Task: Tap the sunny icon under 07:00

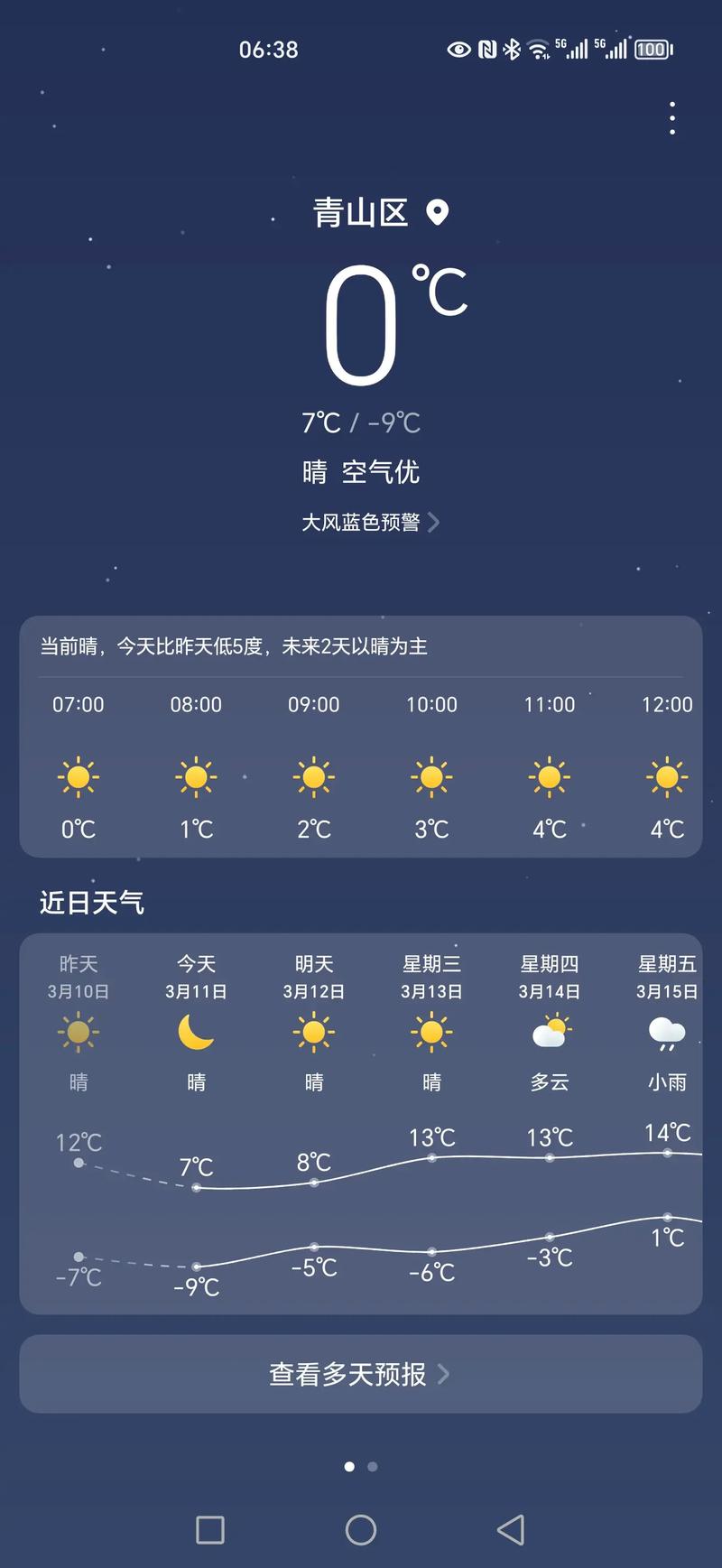Action: pyautogui.click(x=78, y=776)
